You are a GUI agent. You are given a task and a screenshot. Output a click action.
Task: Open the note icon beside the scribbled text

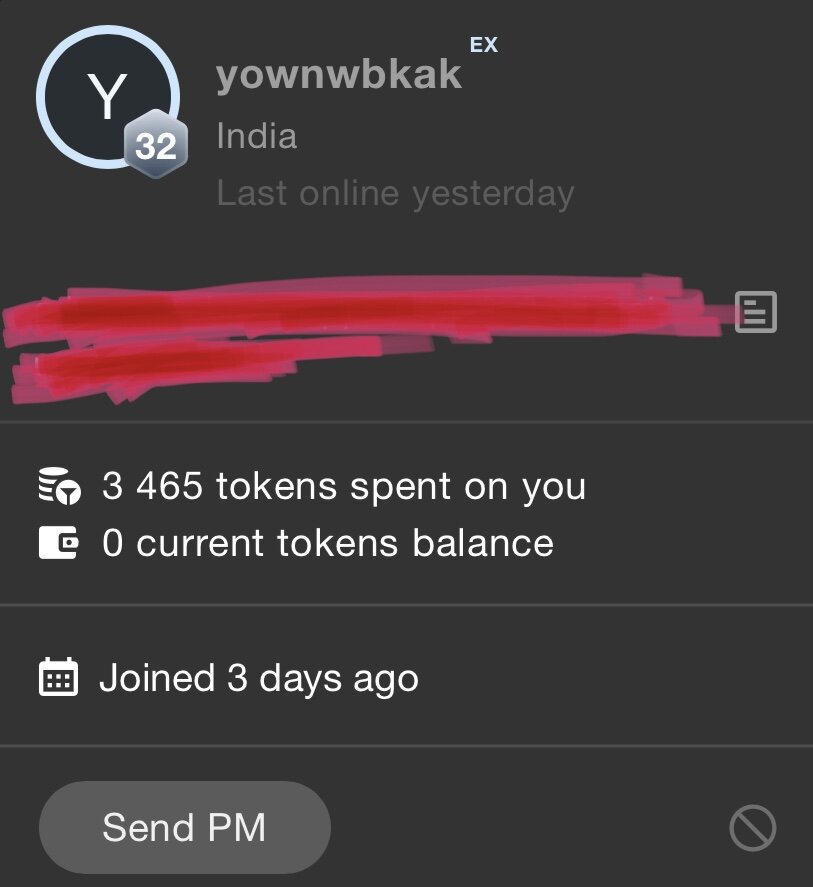pos(756,312)
